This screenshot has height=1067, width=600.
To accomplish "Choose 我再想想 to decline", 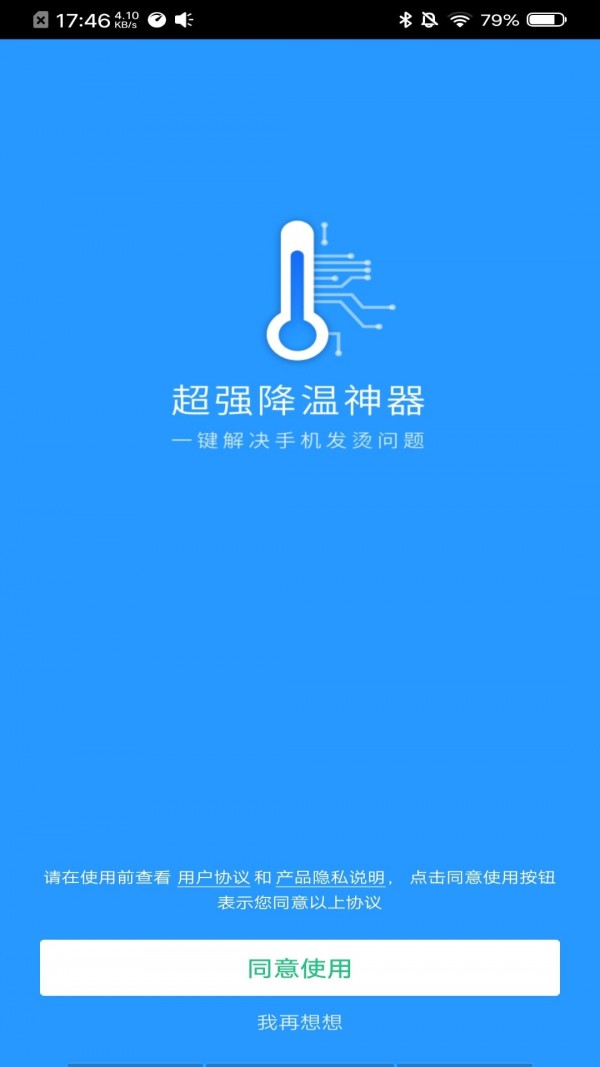I will pyautogui.click(x=300, y=1022).
